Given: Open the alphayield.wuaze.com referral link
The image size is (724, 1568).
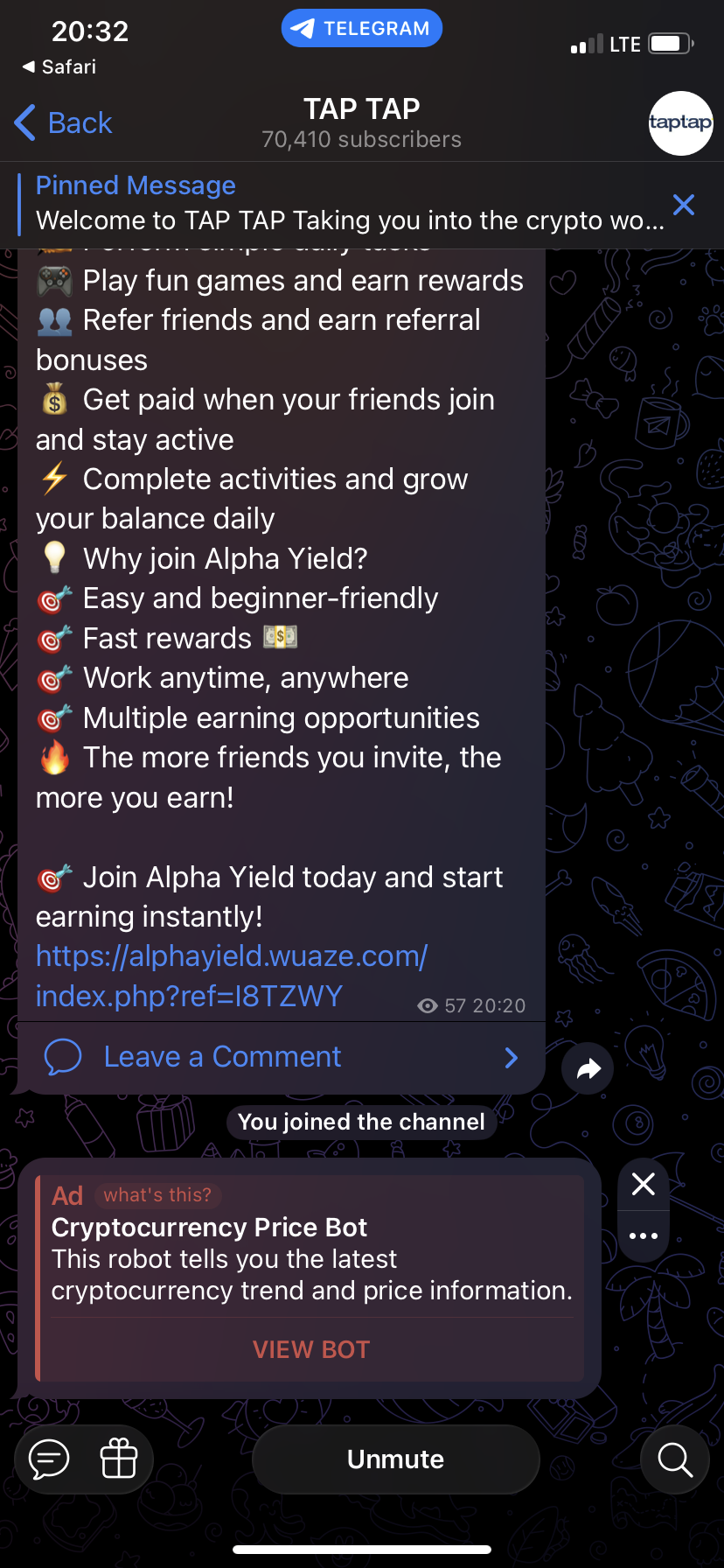Looking at the screenshot, I should pyautogui.click(x=231, y=976).
